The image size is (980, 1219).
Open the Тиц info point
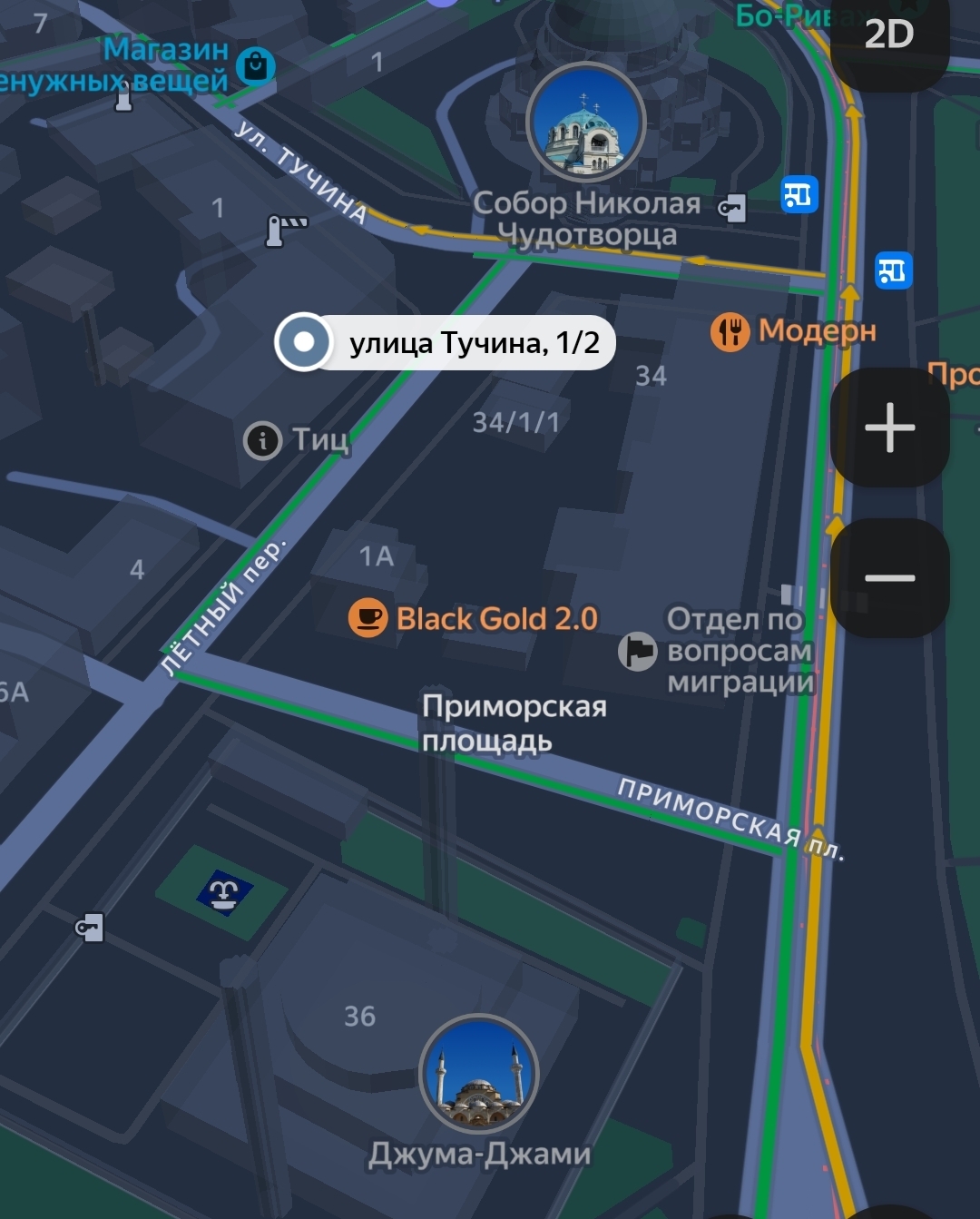(263, 441)
